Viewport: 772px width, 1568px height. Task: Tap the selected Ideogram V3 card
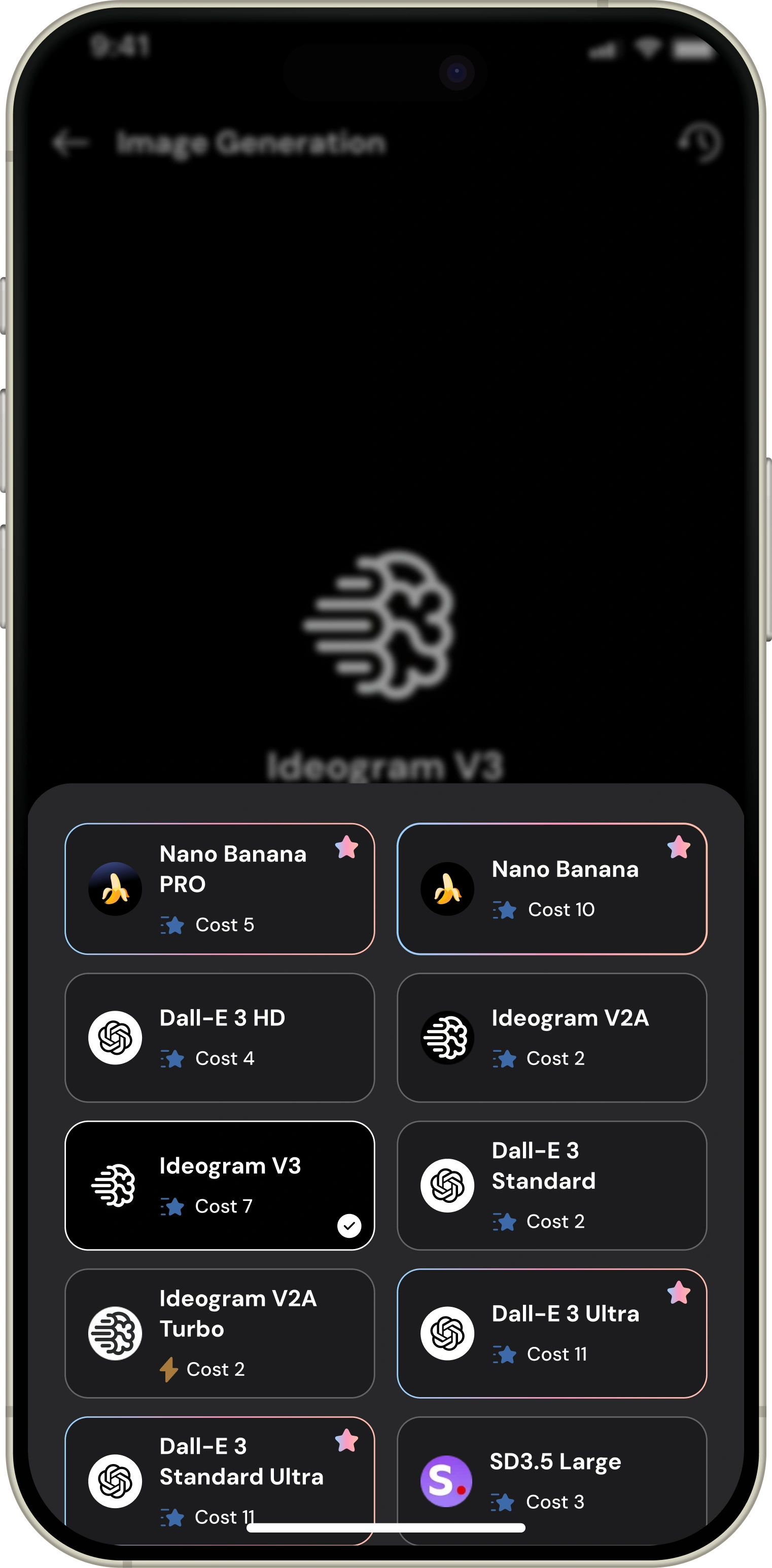pos(219,1185)
